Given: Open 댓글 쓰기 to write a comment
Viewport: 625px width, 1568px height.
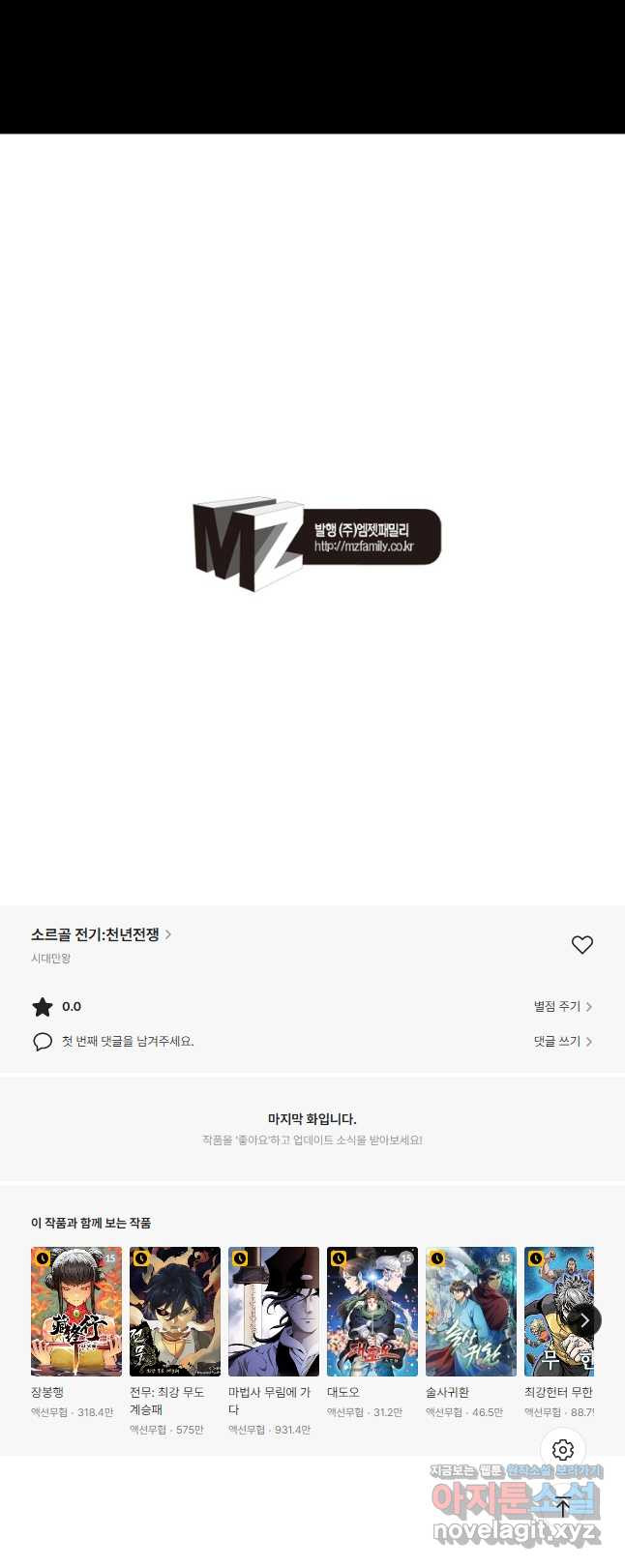Looking at the screenshot, I should click(562, 1042).
